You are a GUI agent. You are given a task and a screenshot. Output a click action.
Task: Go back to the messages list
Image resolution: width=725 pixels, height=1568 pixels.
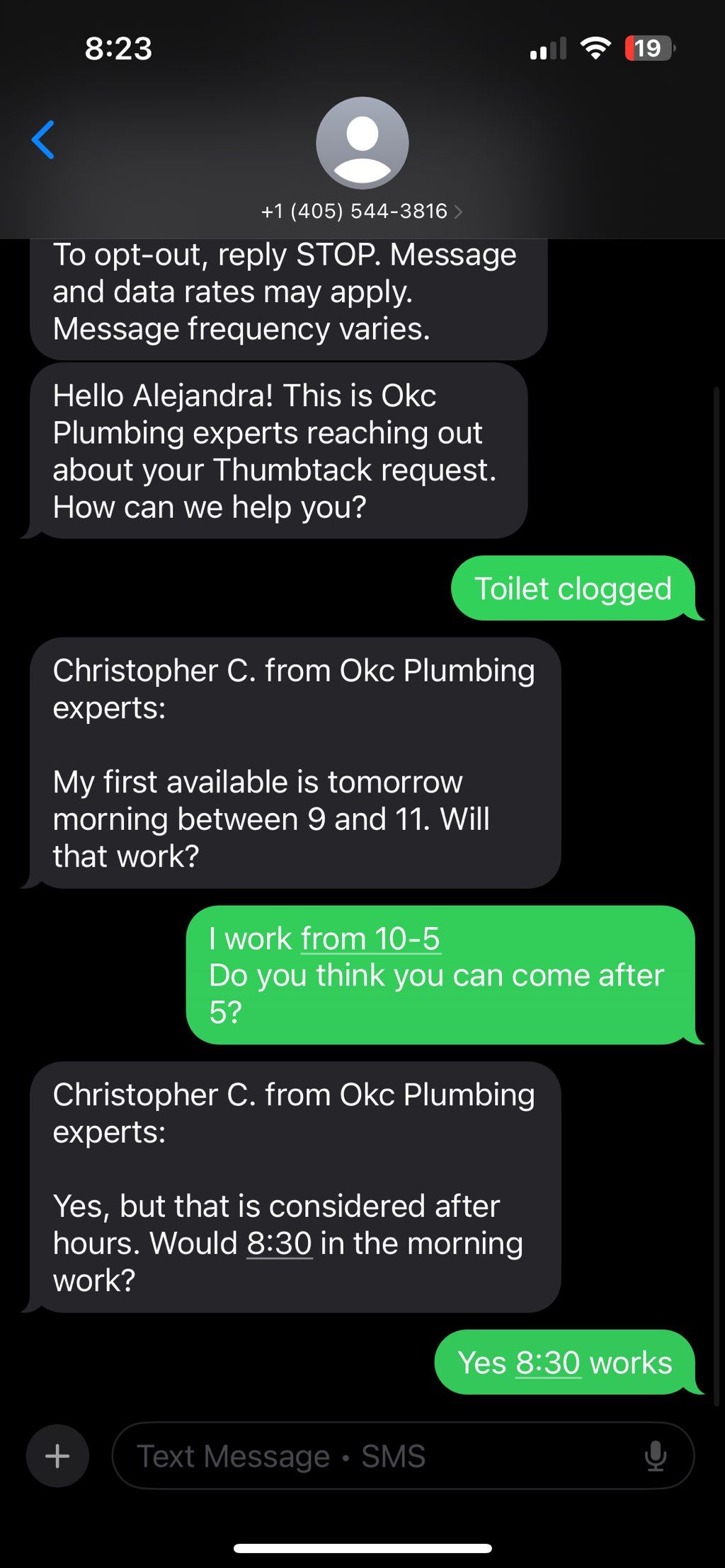(43, 140)
